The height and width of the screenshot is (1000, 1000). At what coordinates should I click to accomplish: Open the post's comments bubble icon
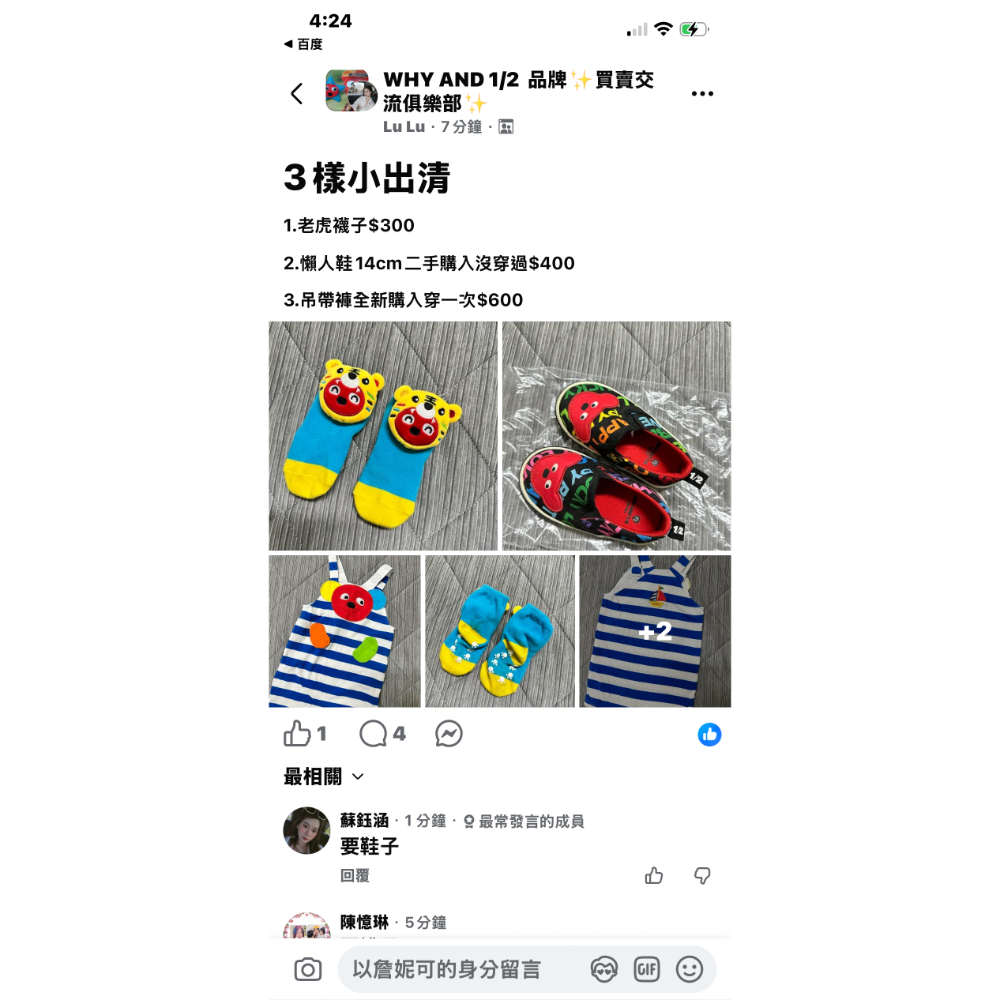[x=373, y=734]
